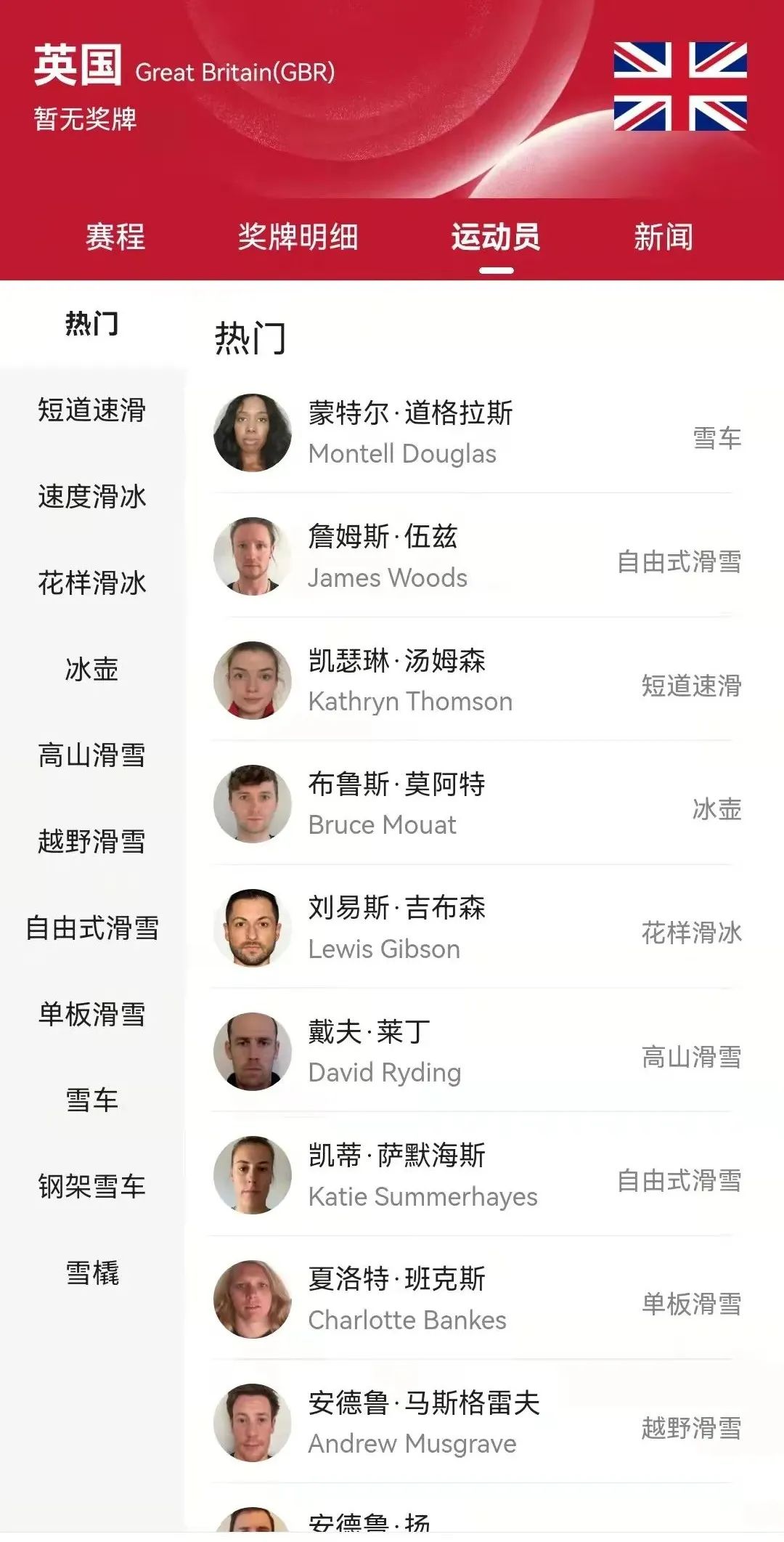Choose 越野滑雪 sport category
Image resolution: width=784 pixels, height=1542 pixels.
[92, 842]
